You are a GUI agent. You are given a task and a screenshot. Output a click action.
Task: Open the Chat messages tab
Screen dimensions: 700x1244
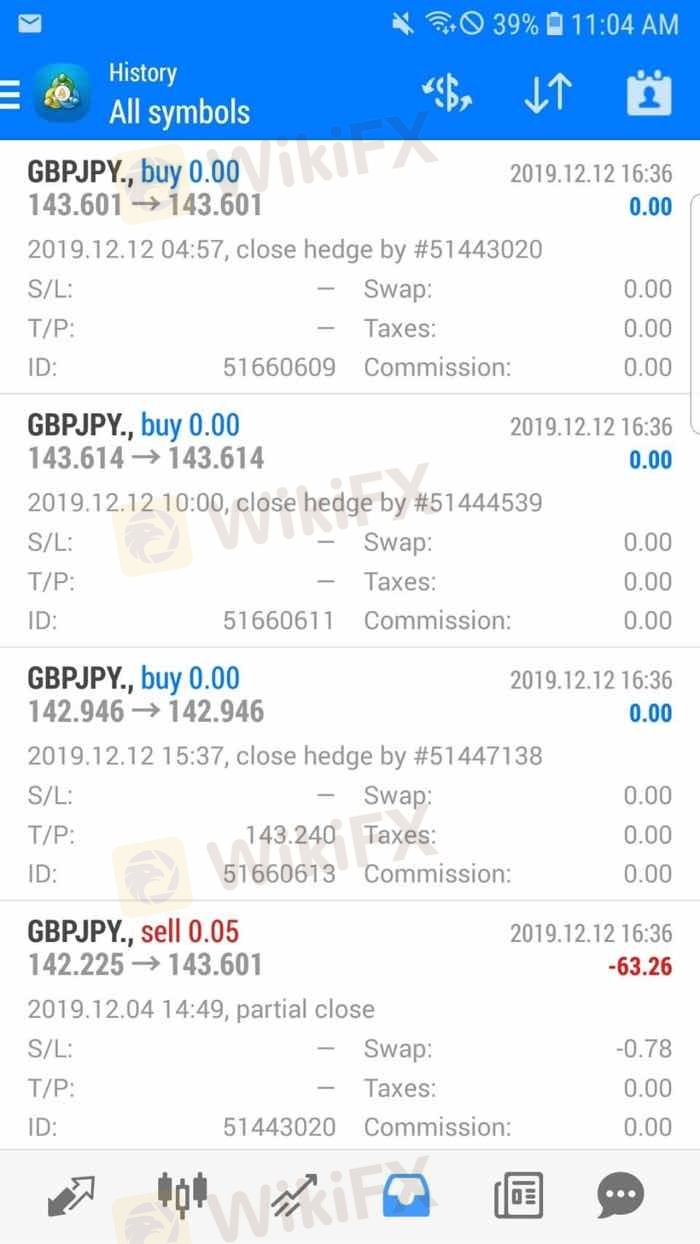(620, 1194)
